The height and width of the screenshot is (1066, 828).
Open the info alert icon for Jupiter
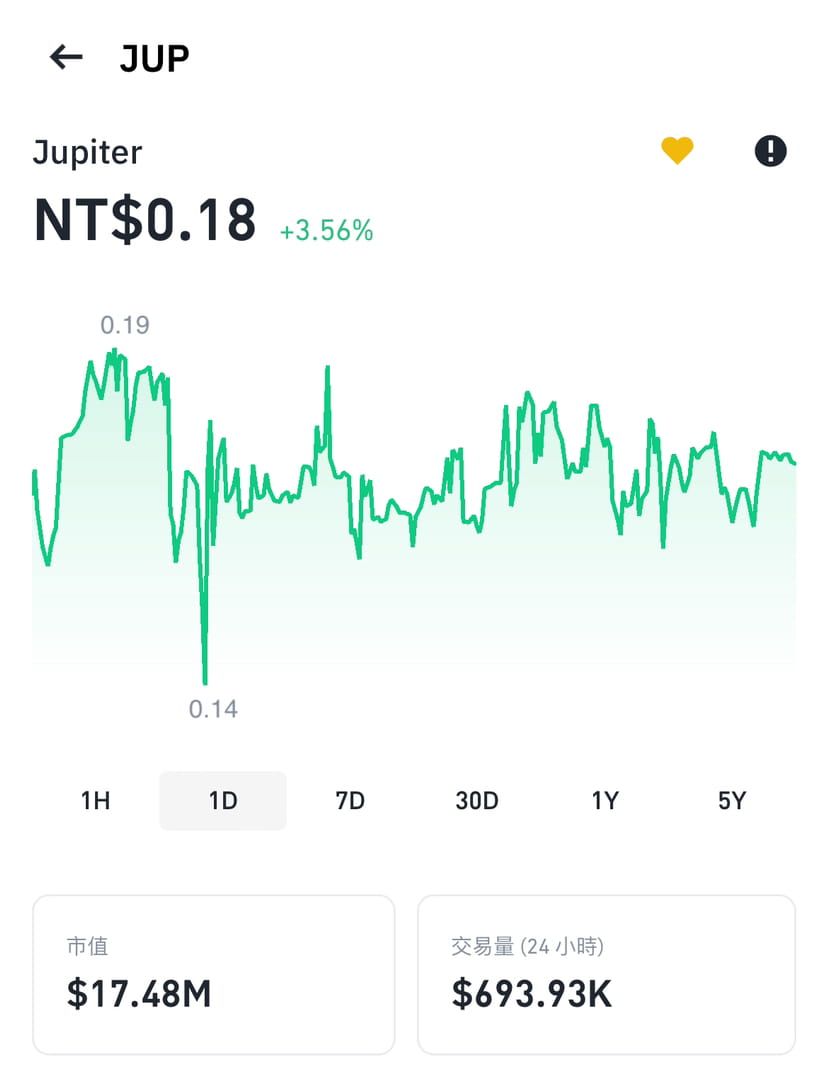click(x=771, y=149)
